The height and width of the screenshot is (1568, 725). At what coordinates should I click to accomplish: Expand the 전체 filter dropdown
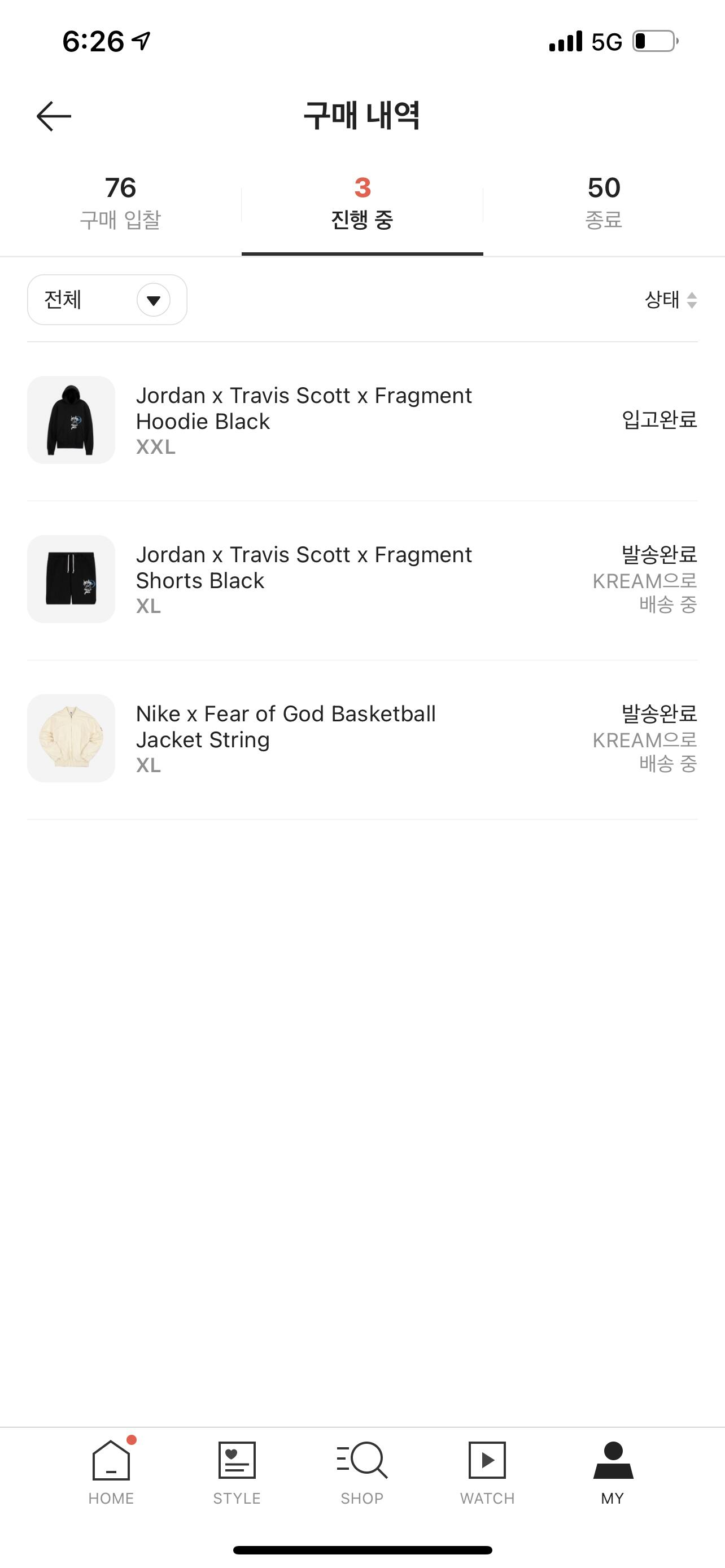click(107, 300)
